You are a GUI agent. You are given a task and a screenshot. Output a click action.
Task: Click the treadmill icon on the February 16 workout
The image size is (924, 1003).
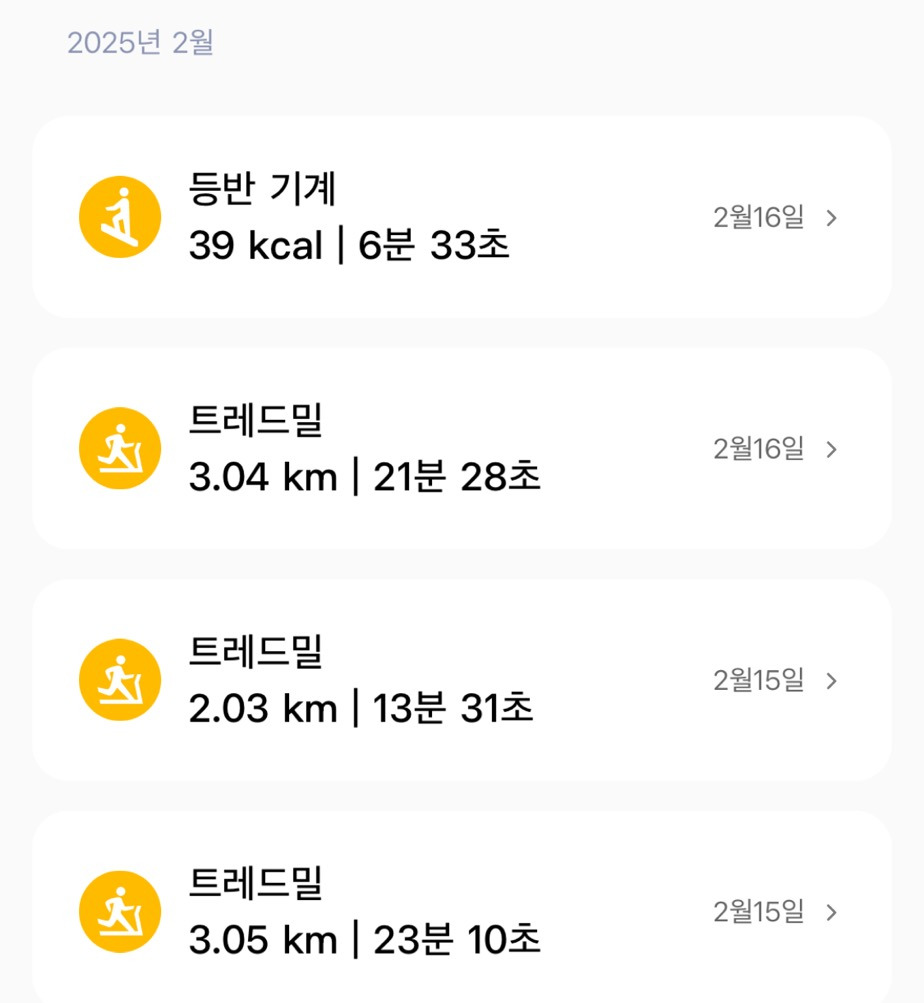(118, 449)
